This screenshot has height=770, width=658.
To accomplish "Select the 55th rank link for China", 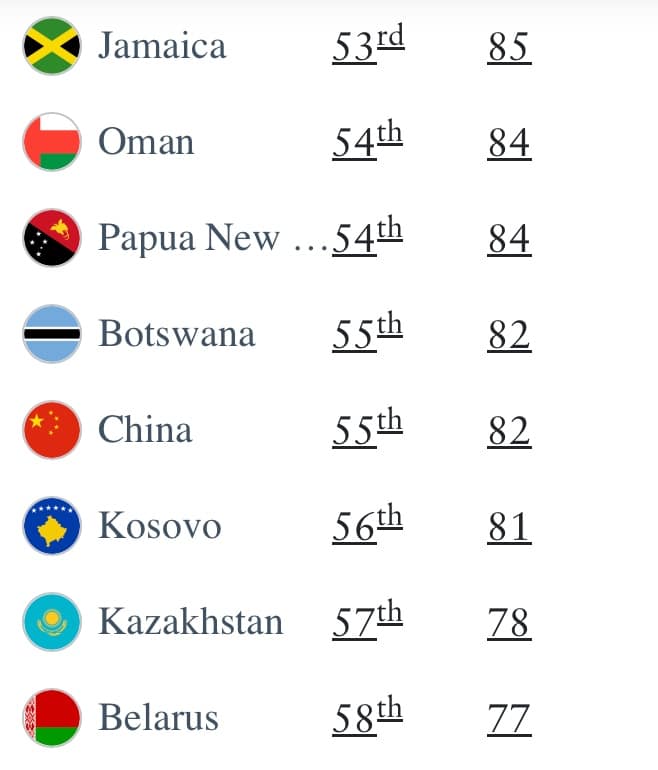I will click(367, 431).
